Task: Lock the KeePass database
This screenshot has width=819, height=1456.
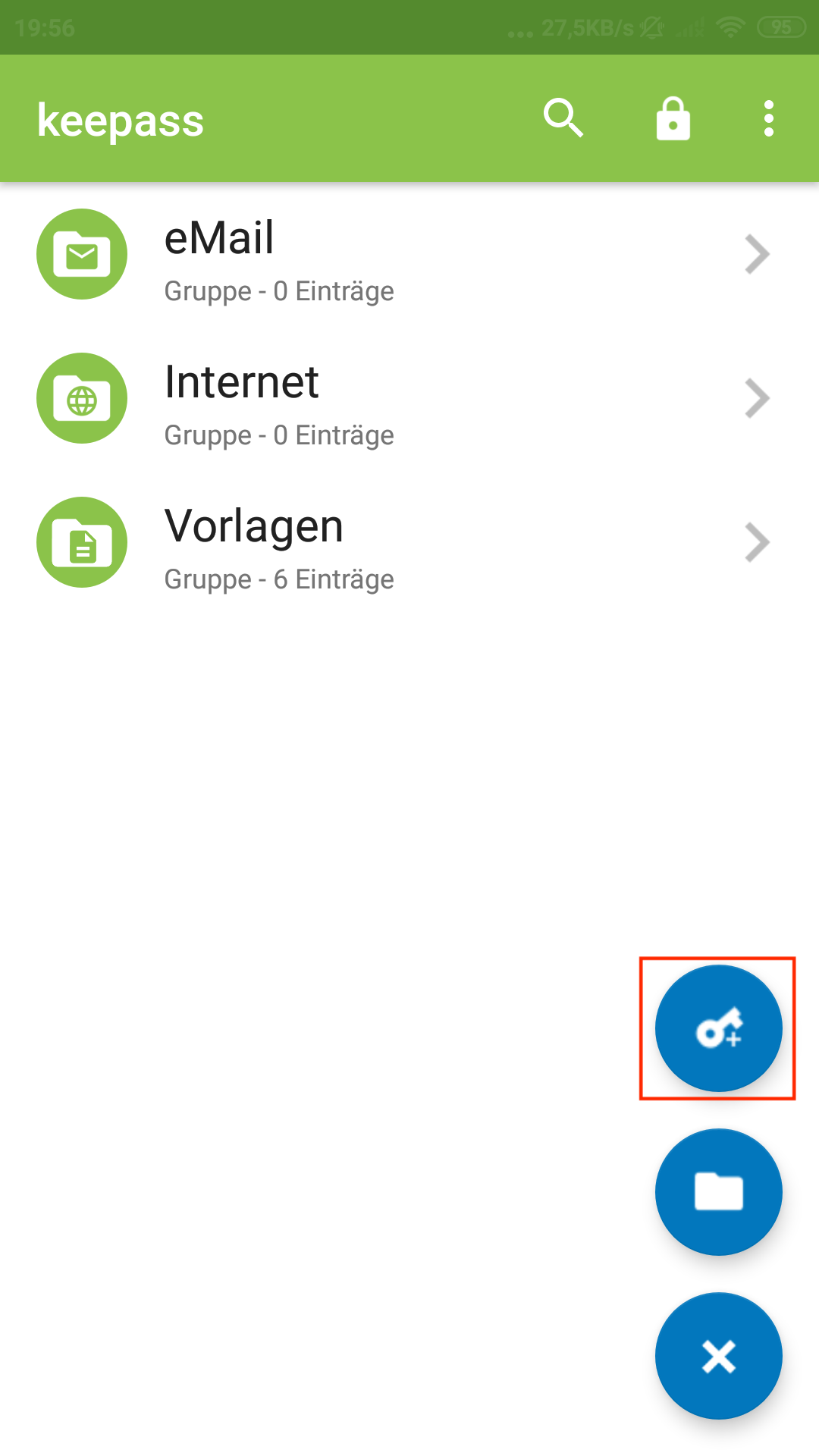Action: [x=672, y=118]
